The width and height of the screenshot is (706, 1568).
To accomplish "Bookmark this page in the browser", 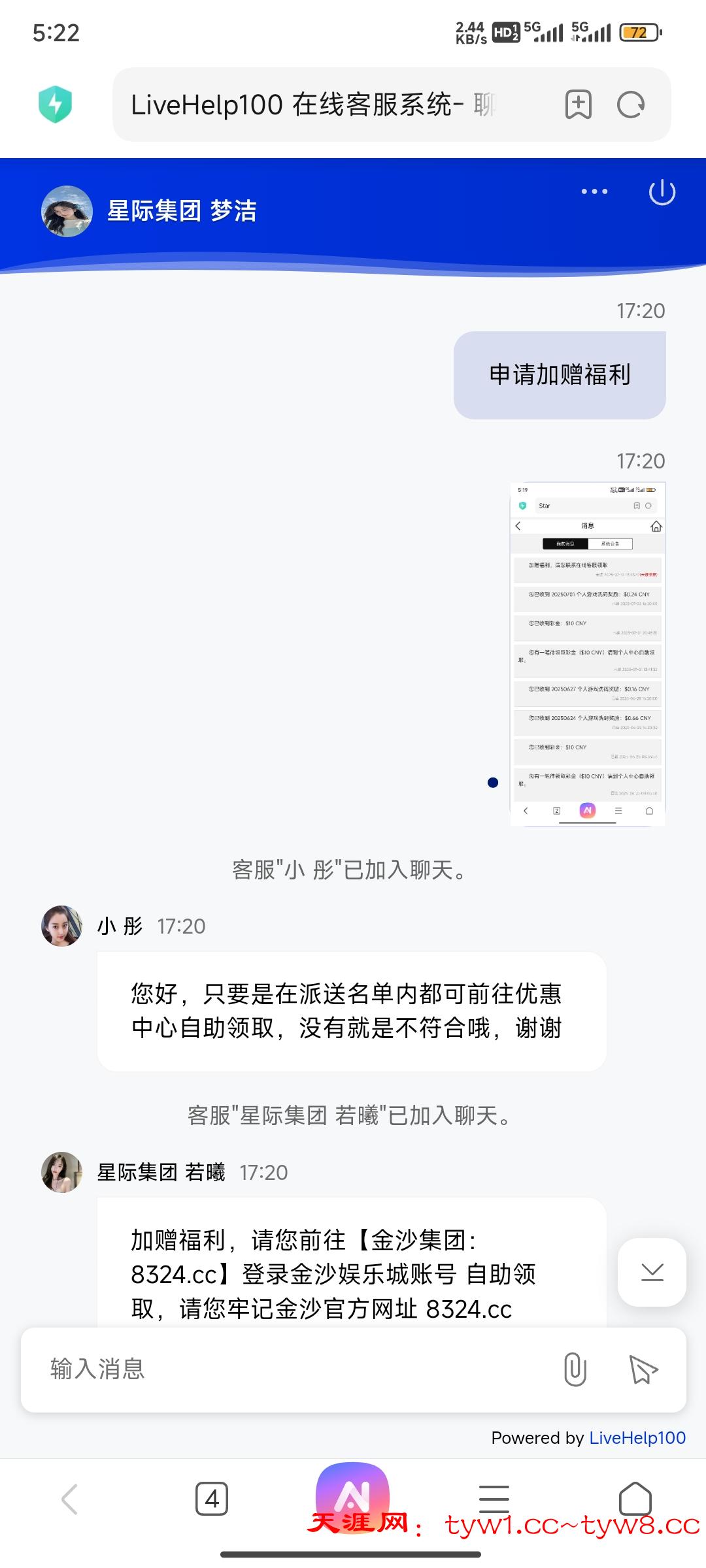I will 578,105.
